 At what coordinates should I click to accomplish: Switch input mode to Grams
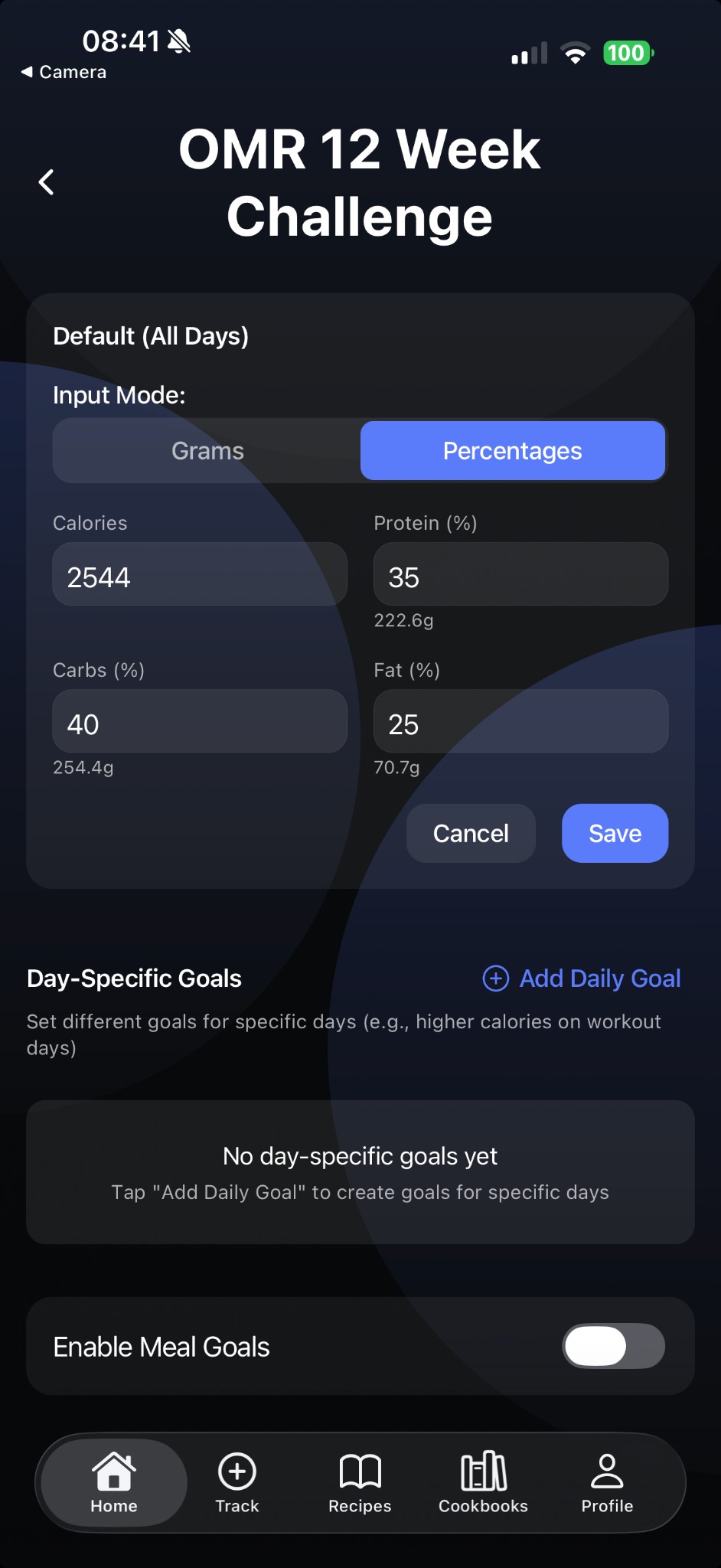tap(207, 451)
